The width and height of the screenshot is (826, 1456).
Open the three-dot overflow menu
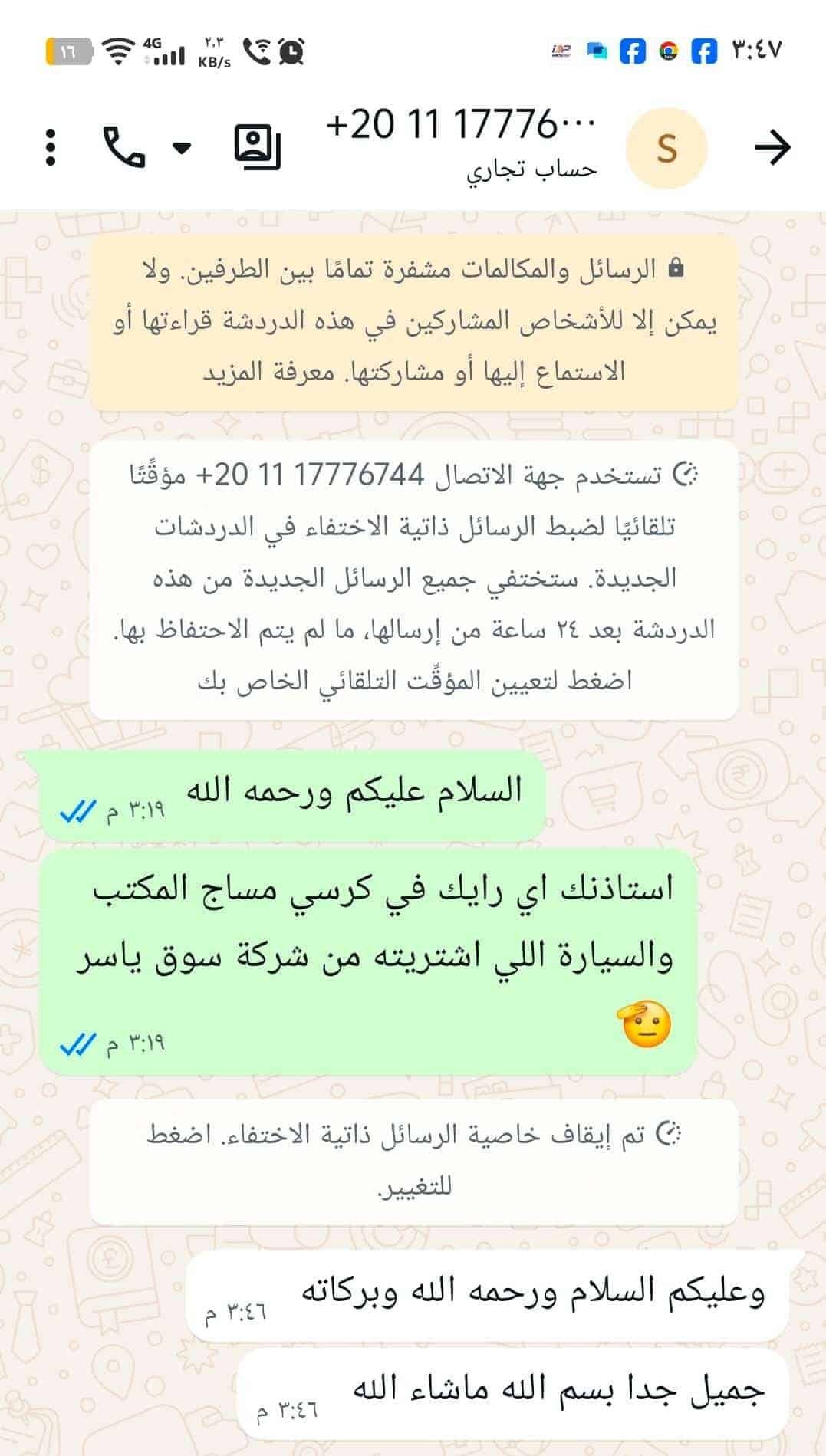tap(51, 147)
